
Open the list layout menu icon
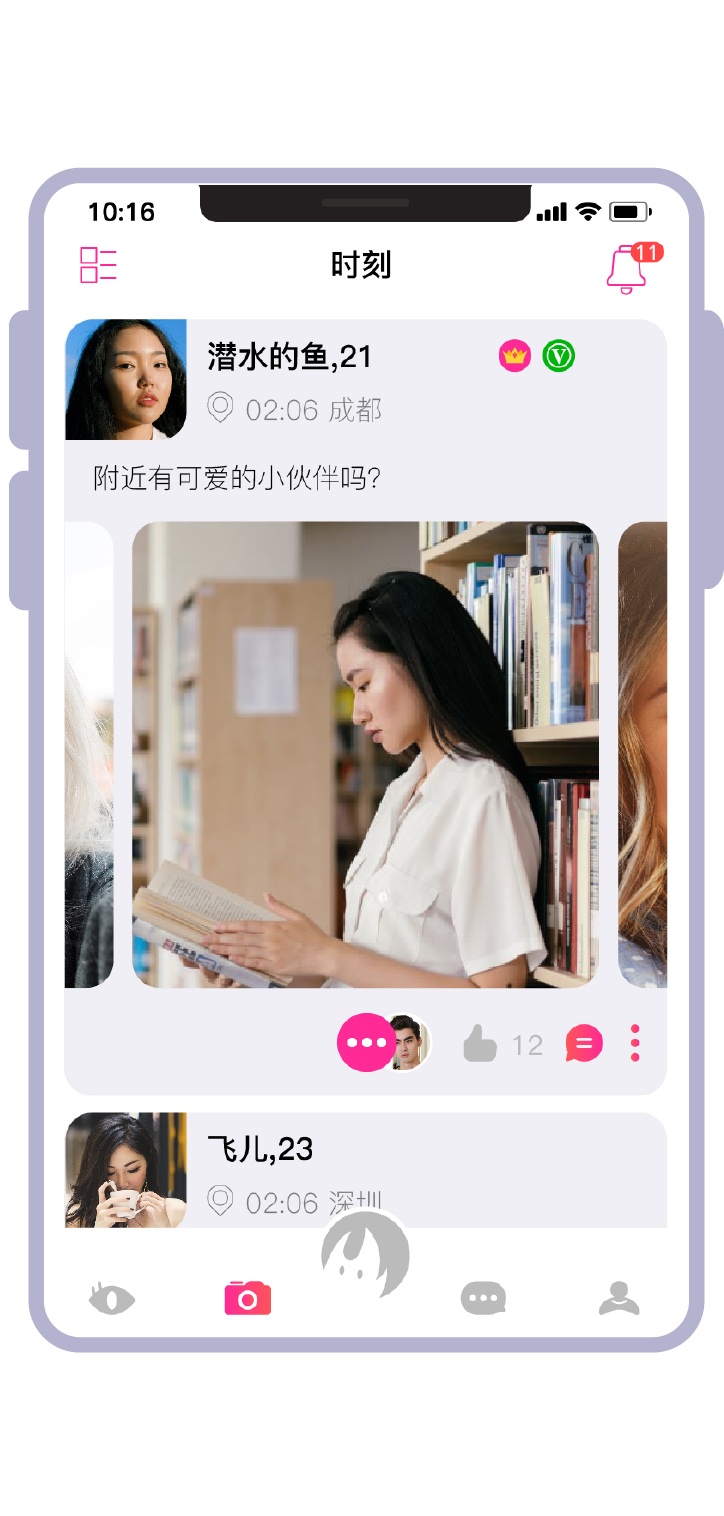[x=98, y=265]
